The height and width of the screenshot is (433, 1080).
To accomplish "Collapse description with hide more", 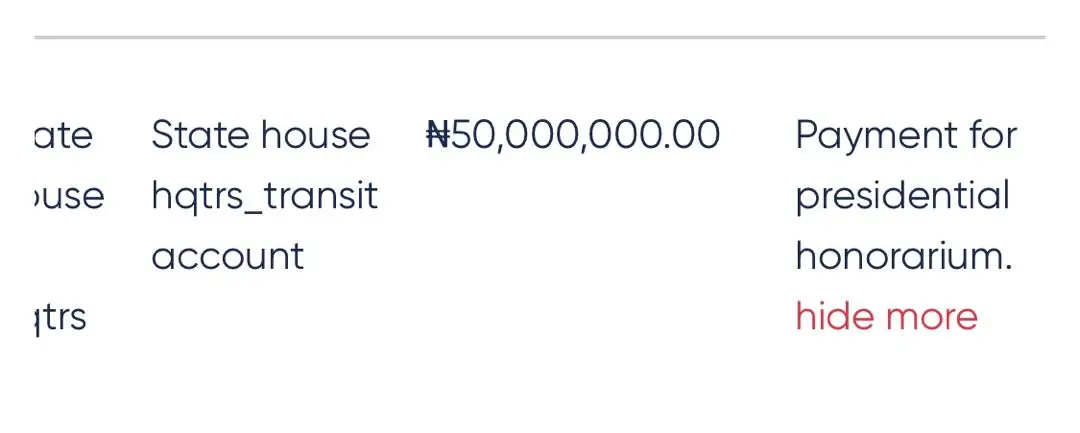I will click(x=886, y=317).
